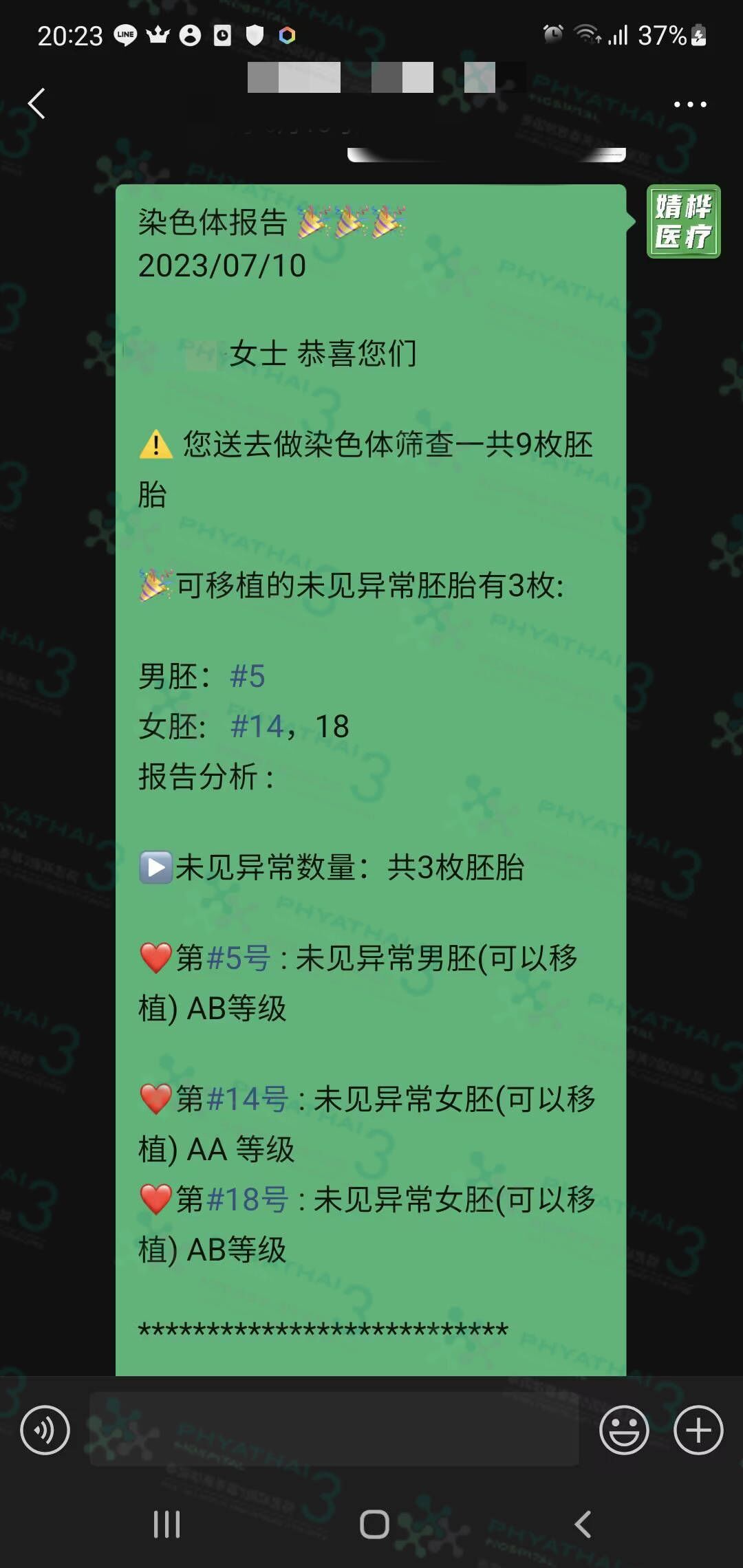Go to the phone home screen

click(374, 1524)
